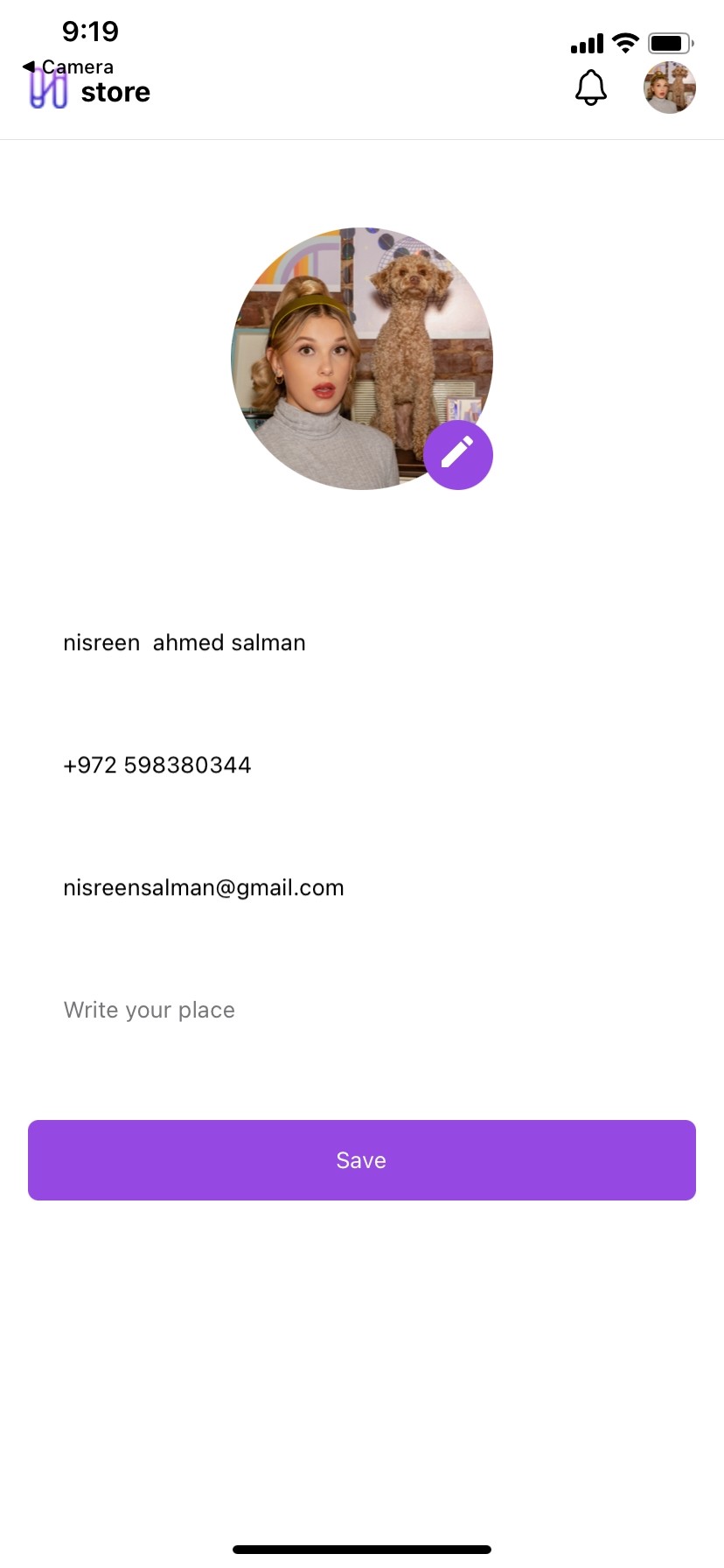The height and width of the screenshot is (1568, 724).
Task: Open the profile avatar in top bar
Action: click(670, 87)
